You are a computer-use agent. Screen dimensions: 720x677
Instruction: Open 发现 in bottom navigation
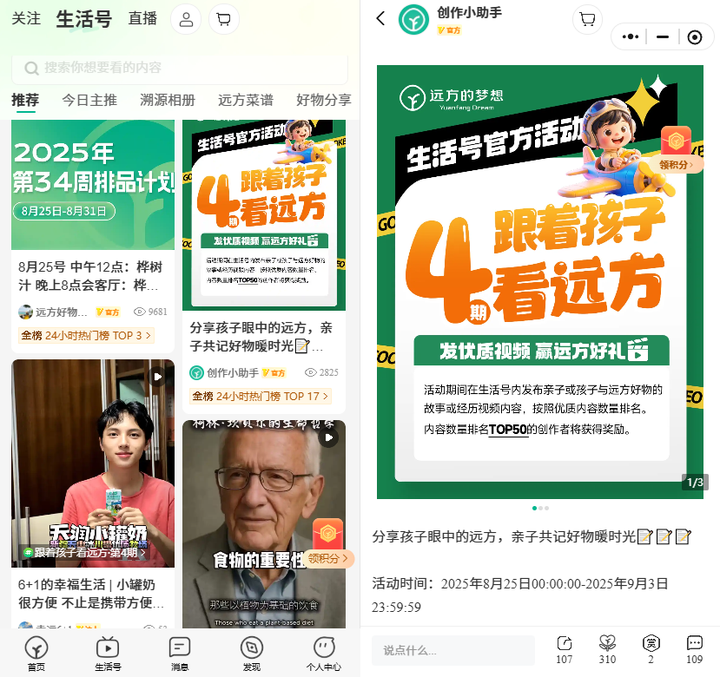click(252, 654)
